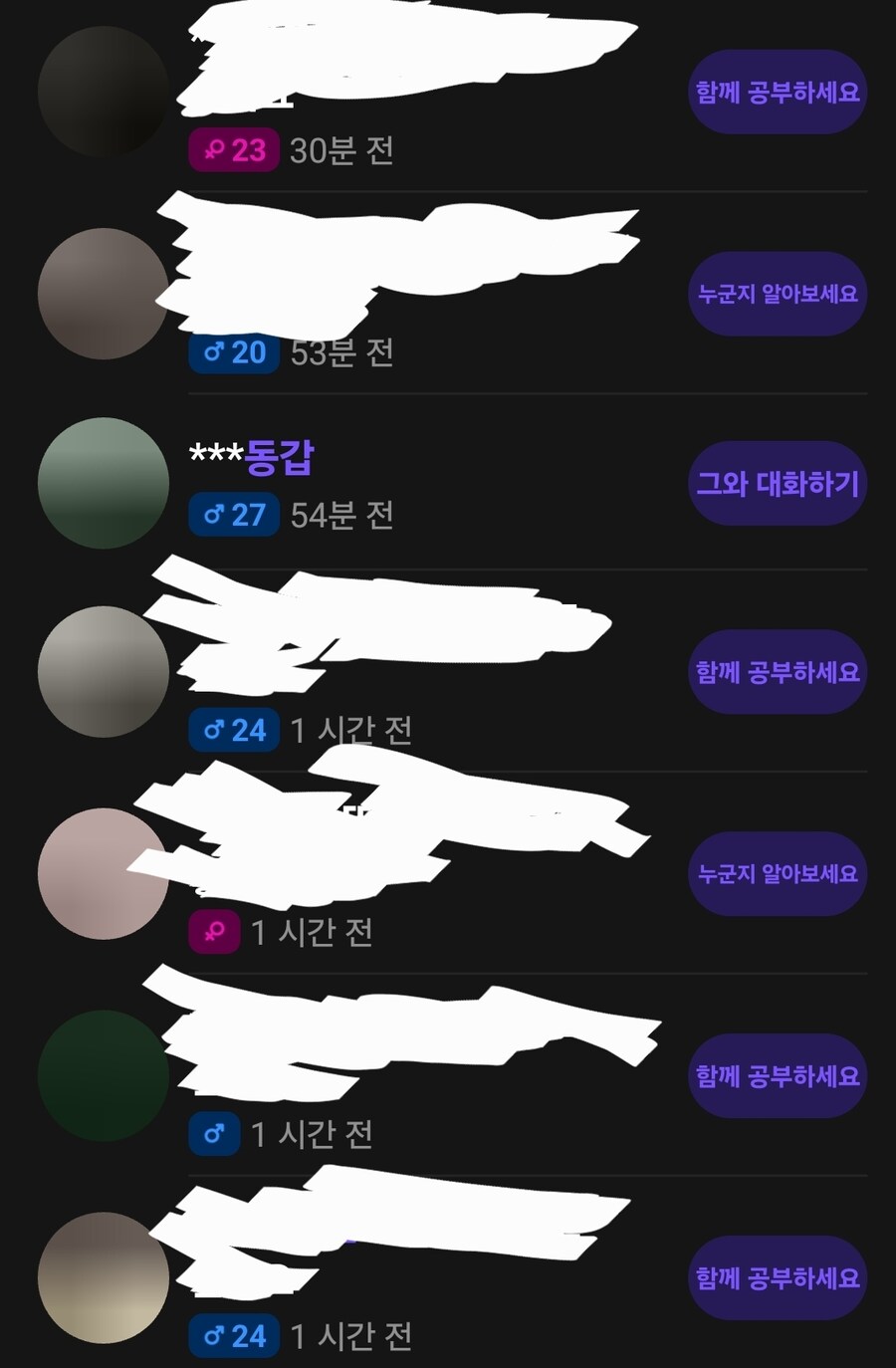This screenshot has width=896, height=1368.
Task: Tap 함께 공부하세요 for the 30분 전 user
Action: tap(777, 93)
